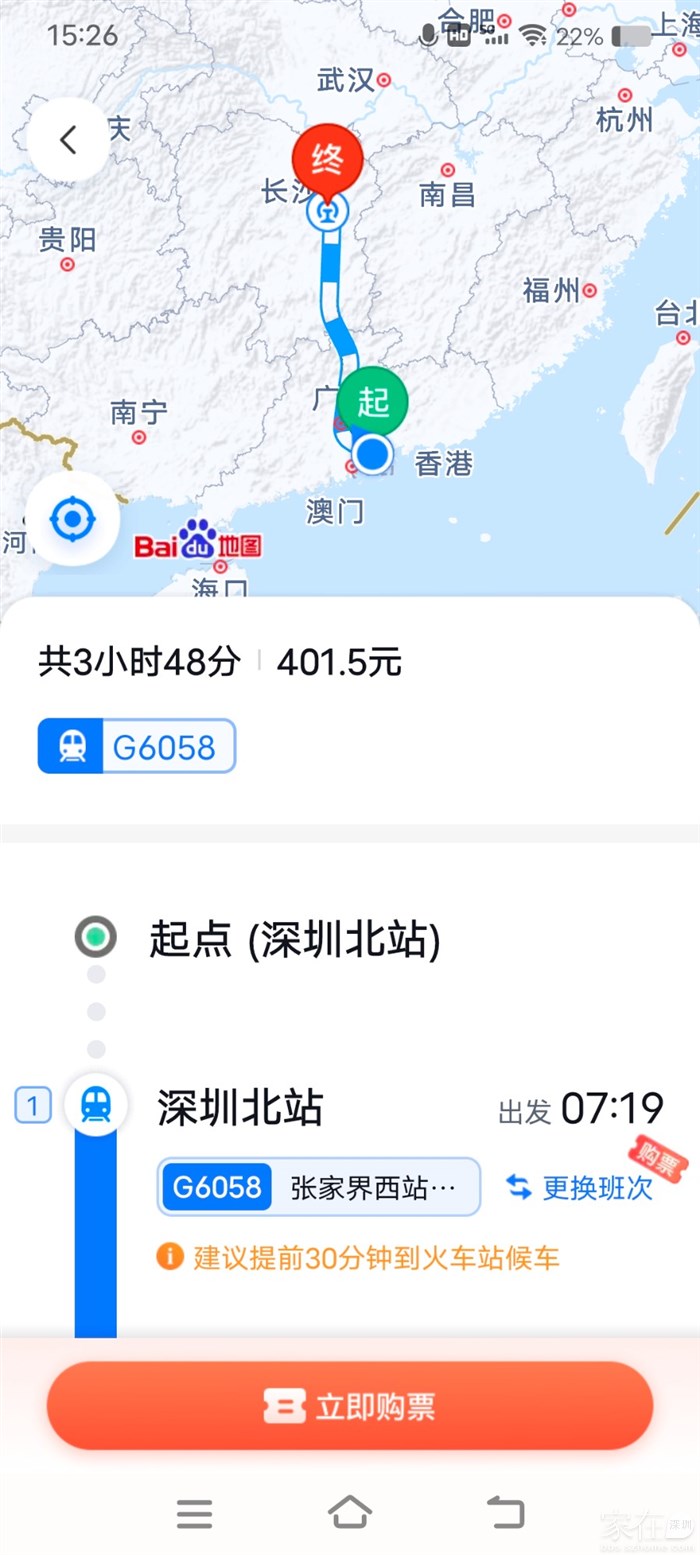Go to the phone home screen
Viewport: 700px width, 1555px height.
[x=350, y=1513]
